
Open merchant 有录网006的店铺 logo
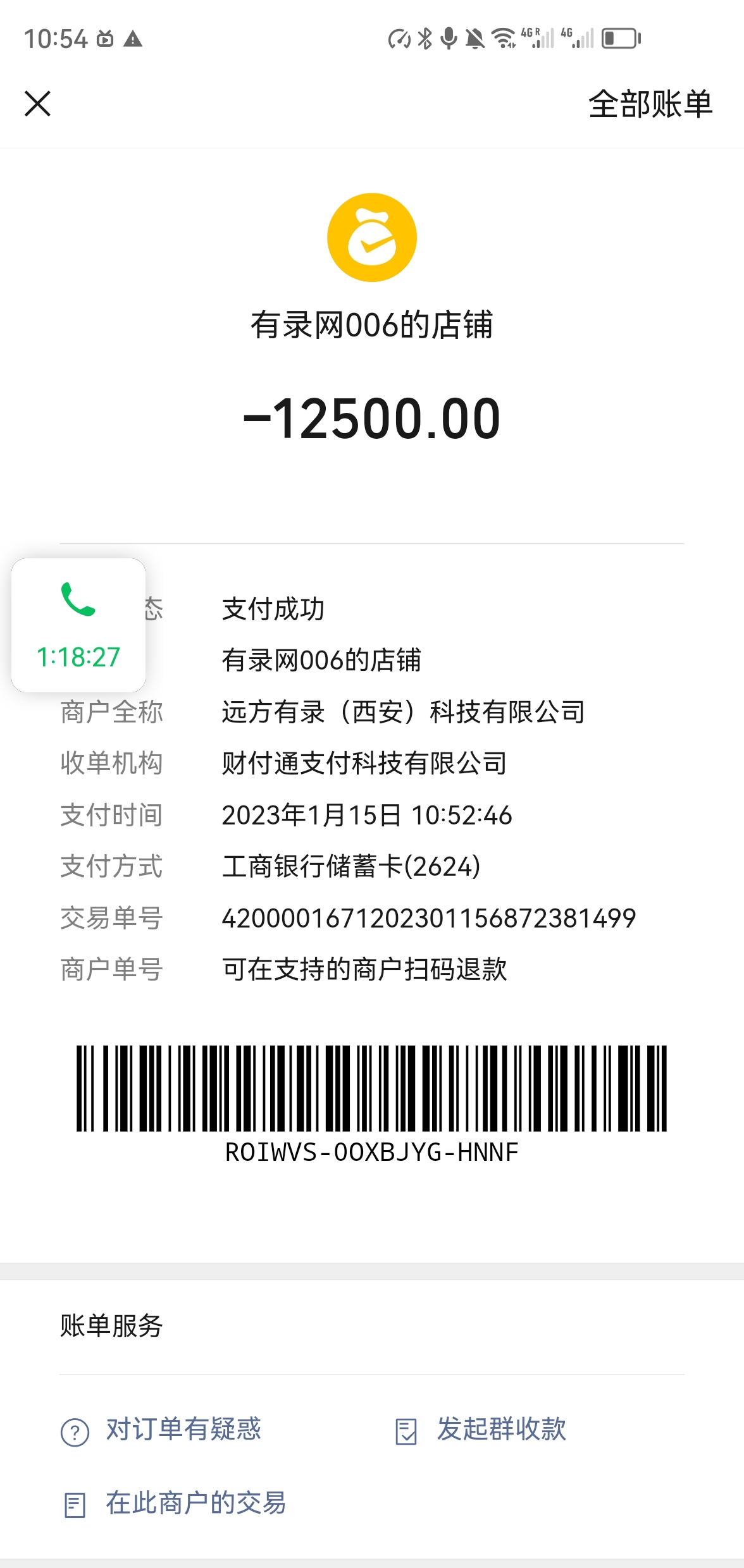372,238
